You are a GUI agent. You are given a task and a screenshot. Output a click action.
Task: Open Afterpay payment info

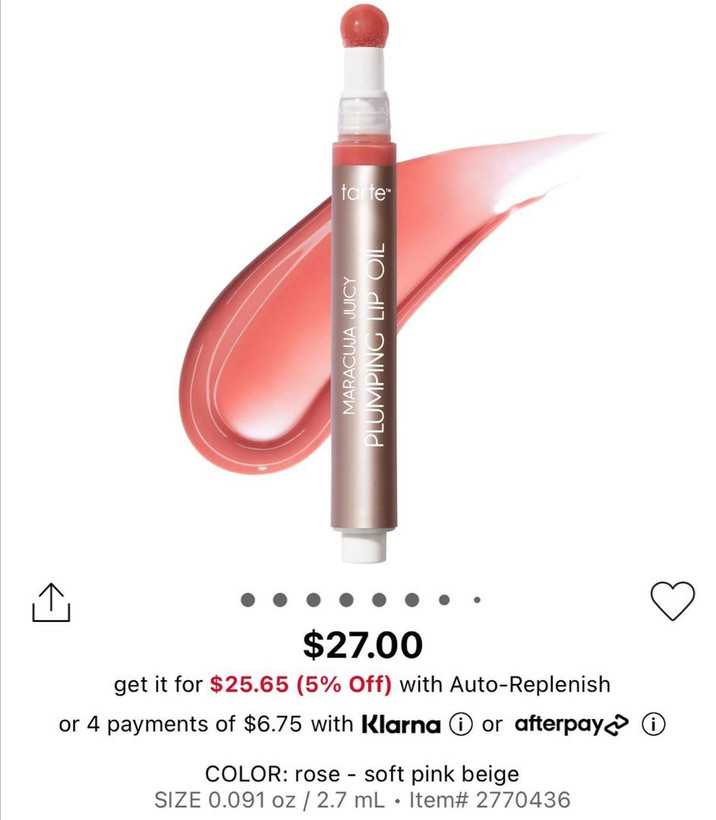653,725
